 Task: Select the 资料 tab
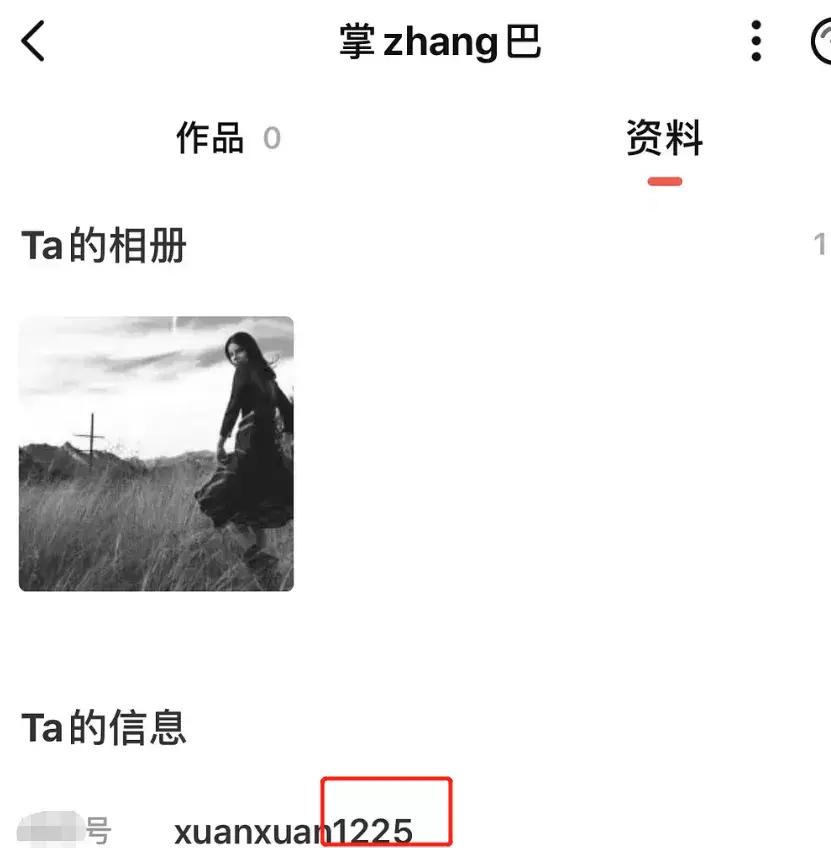[x=664, y=138]
